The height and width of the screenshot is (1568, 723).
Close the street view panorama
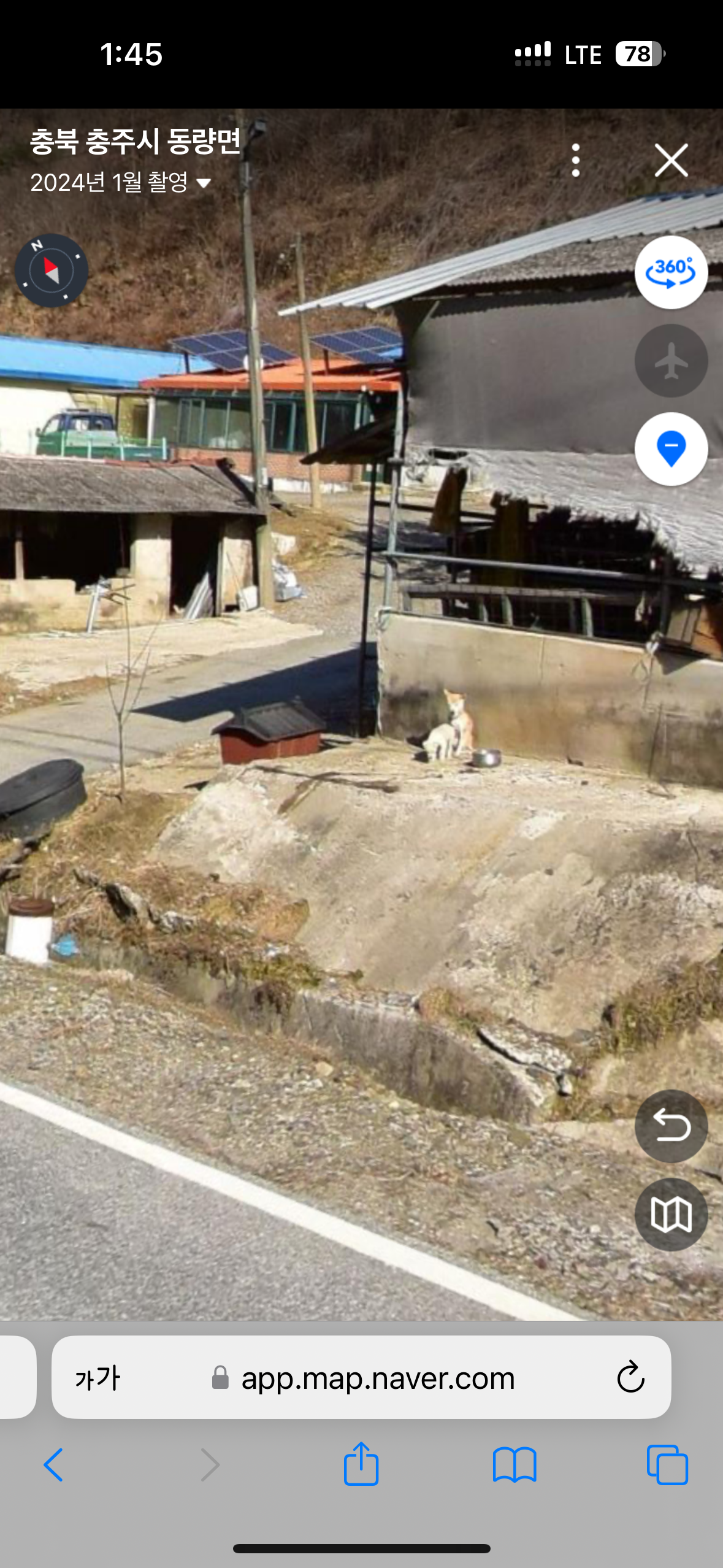coord(671,161)
